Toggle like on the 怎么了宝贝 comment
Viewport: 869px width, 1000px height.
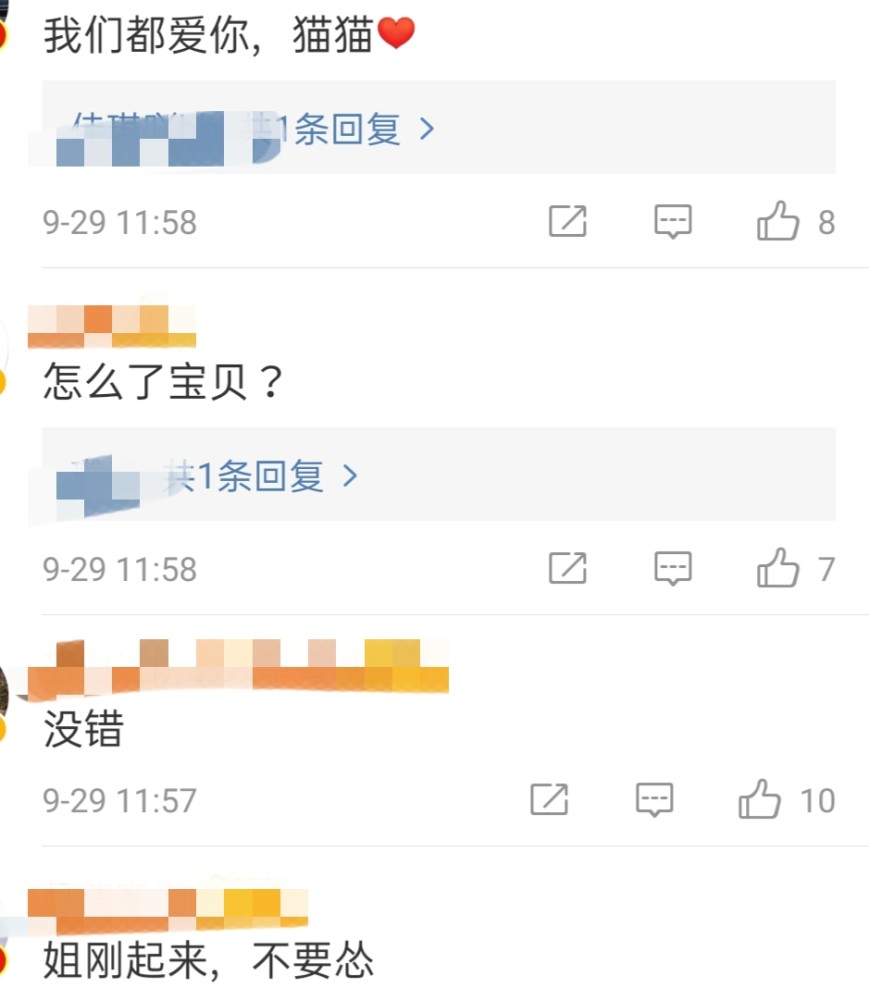coord(780,568)
